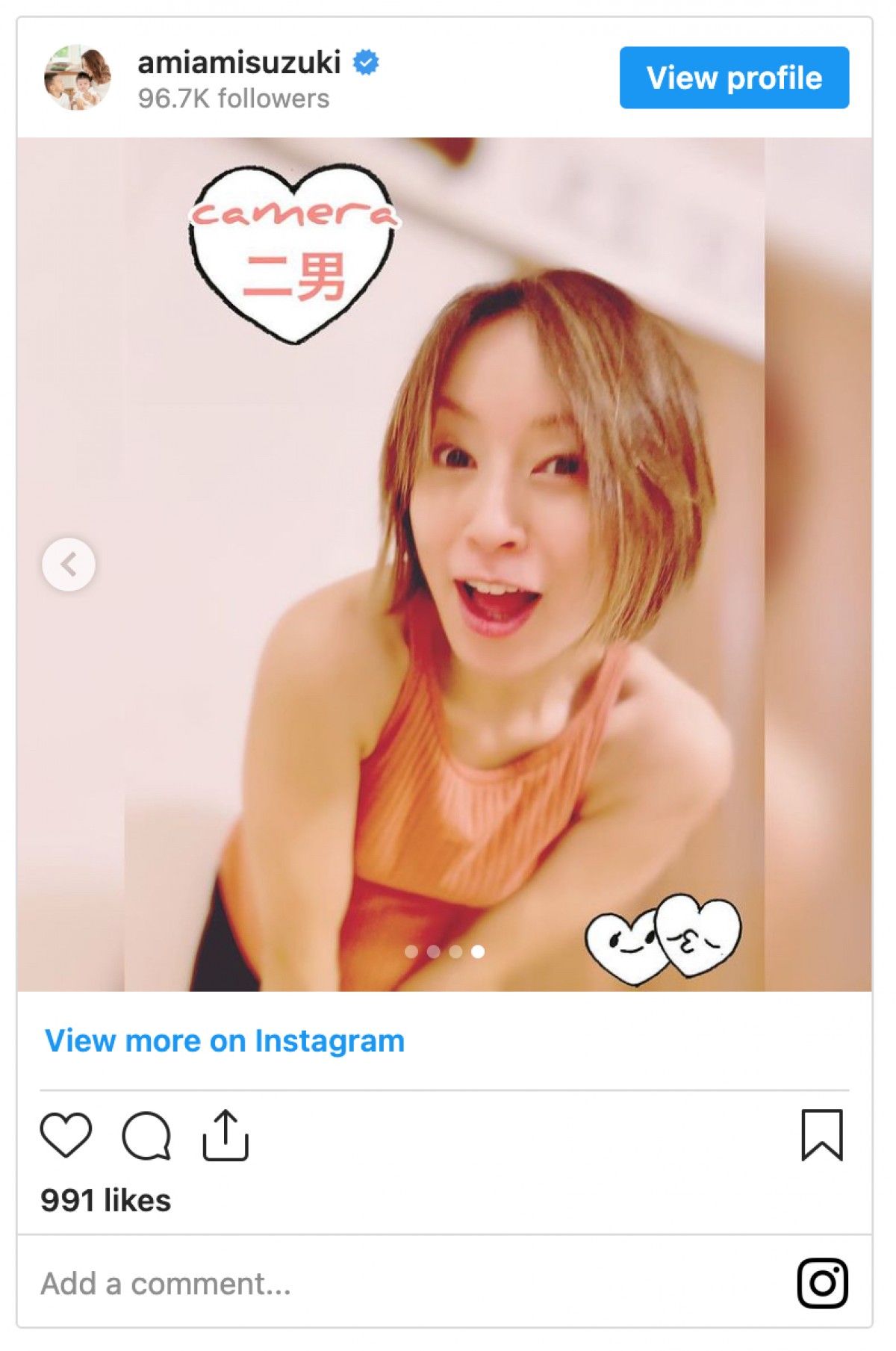The height and width of the screenshot is (1351, 896).
Task: Tap the carousel page indicator dots
Action: point(444,951)
